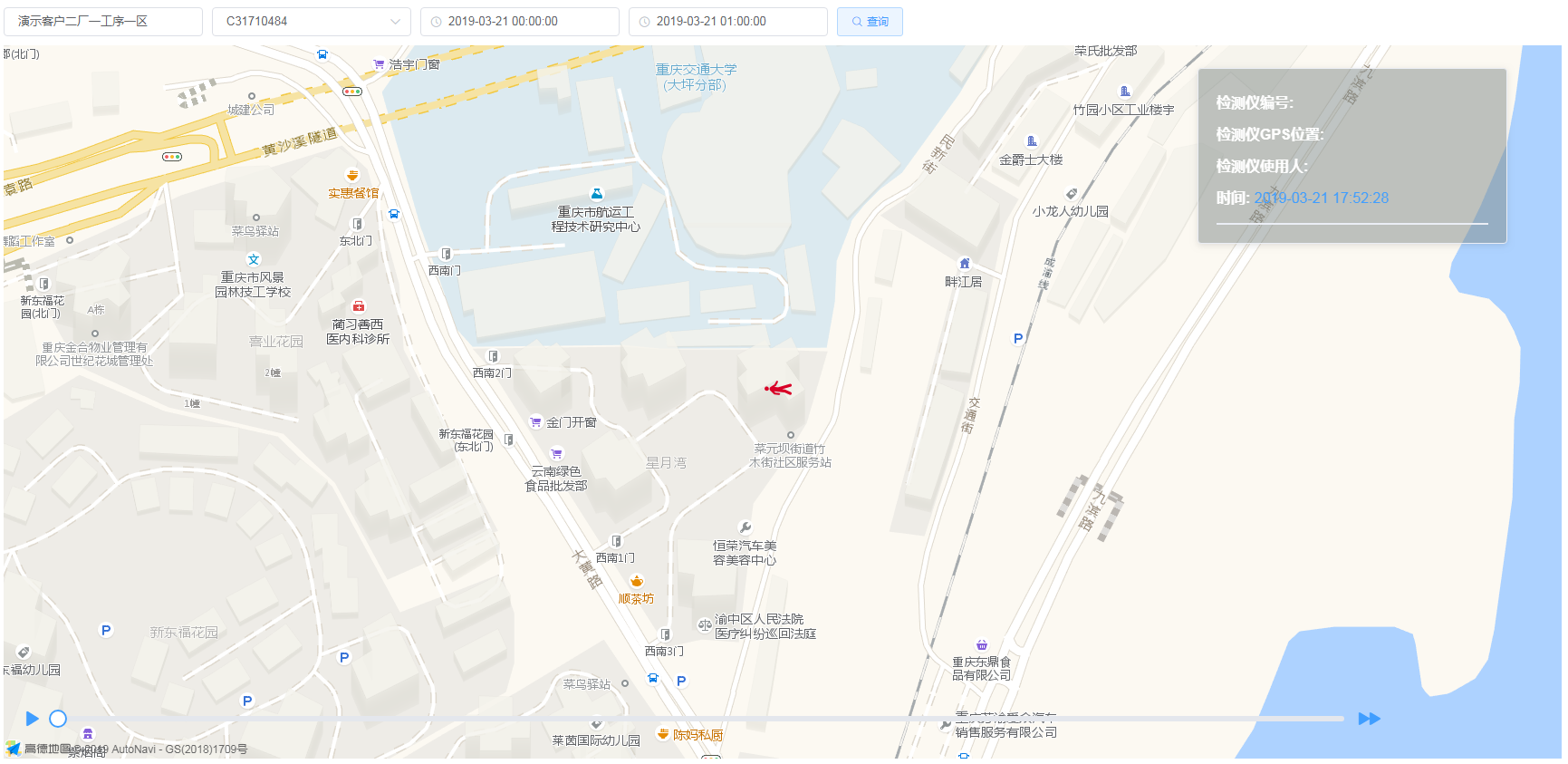
Task: Tap the playback progress slider handle
Action: click(x=58, y=719)
